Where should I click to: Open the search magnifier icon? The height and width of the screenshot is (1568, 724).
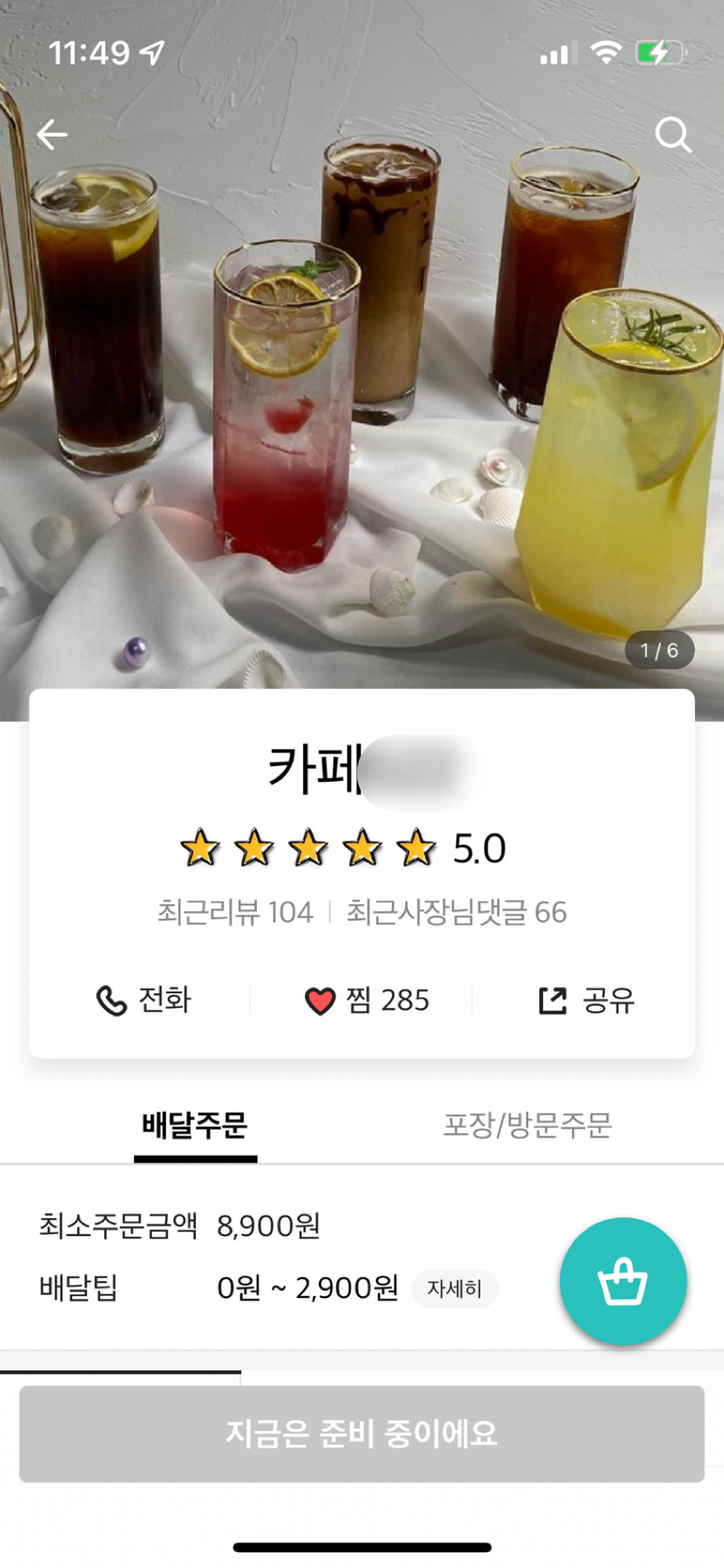click(672, 135)
